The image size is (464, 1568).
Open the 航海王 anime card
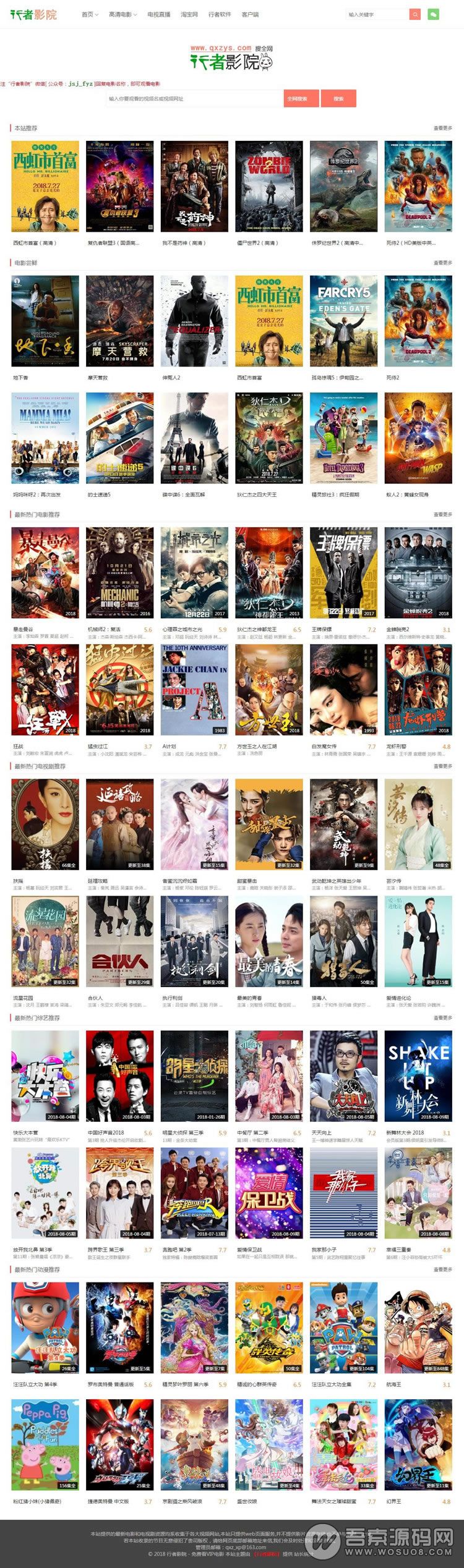coord(418,1328)
